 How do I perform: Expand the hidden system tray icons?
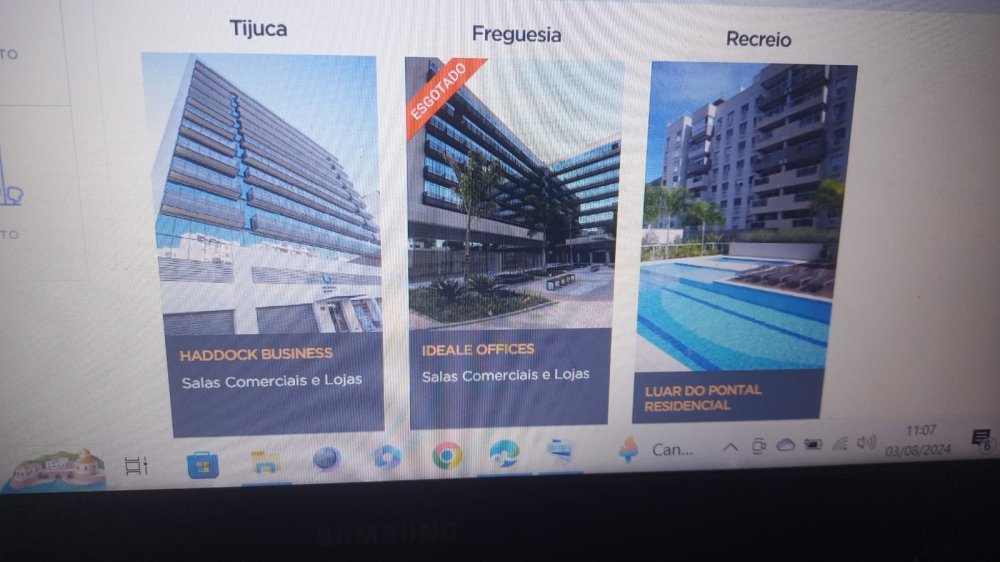(x=730, y=447)
